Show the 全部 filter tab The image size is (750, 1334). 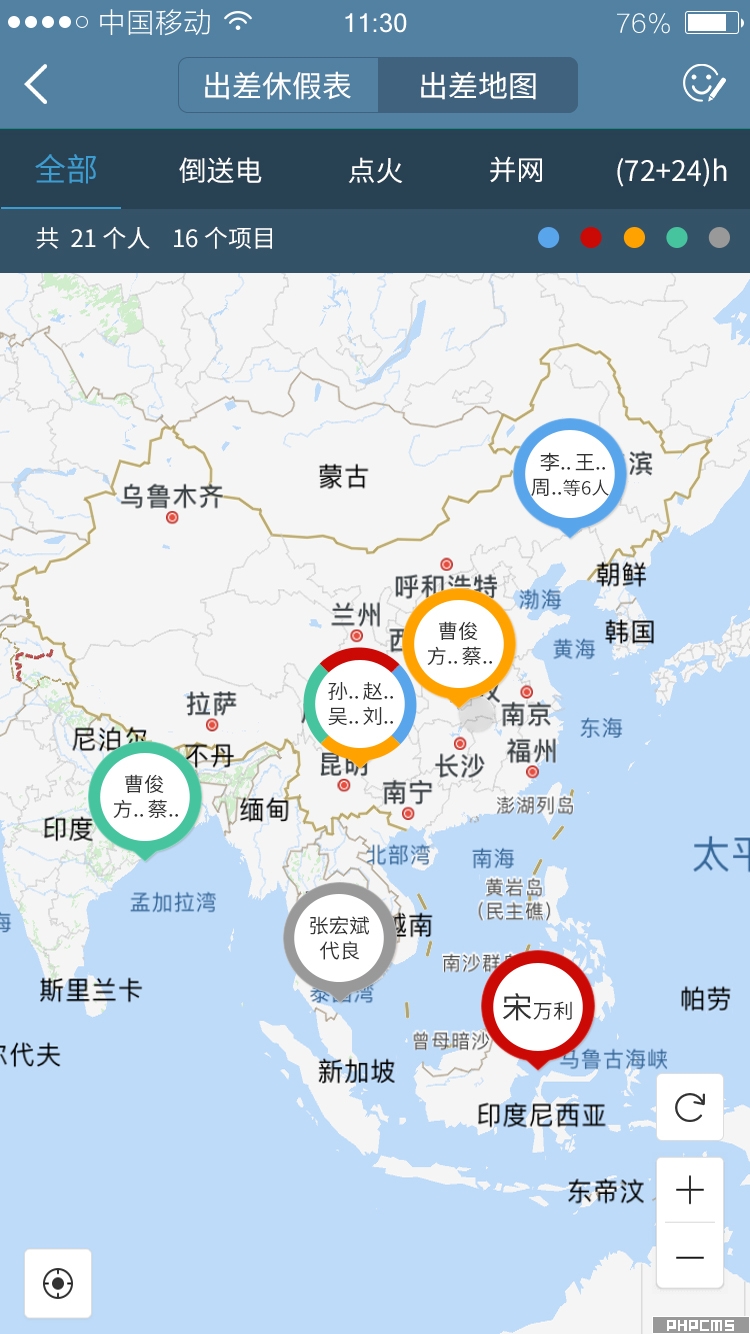click(65, 170)
